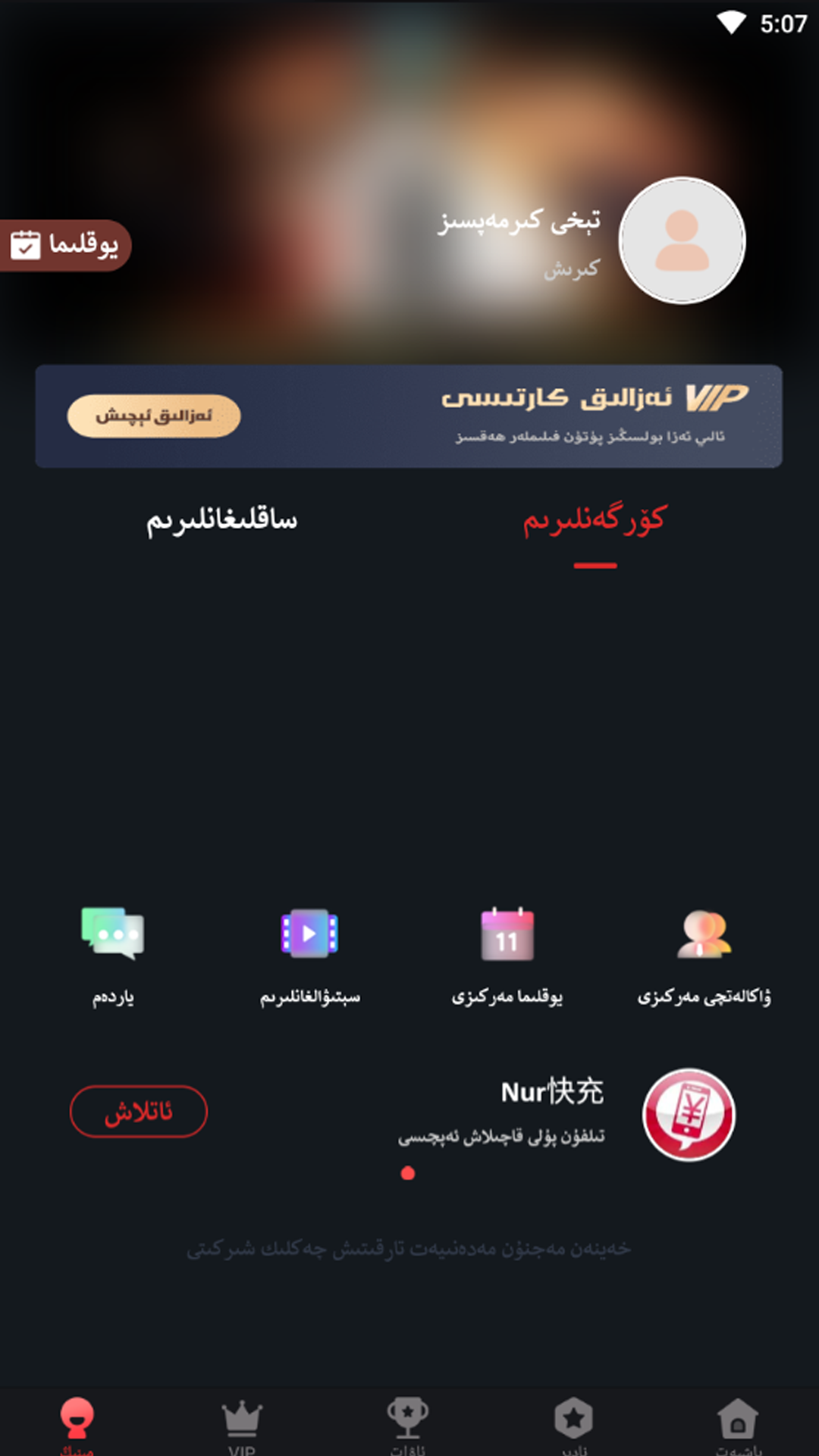
Task: Tap the ئەزالىق ئېچىش VIP membership button
Action: [154, 416]
